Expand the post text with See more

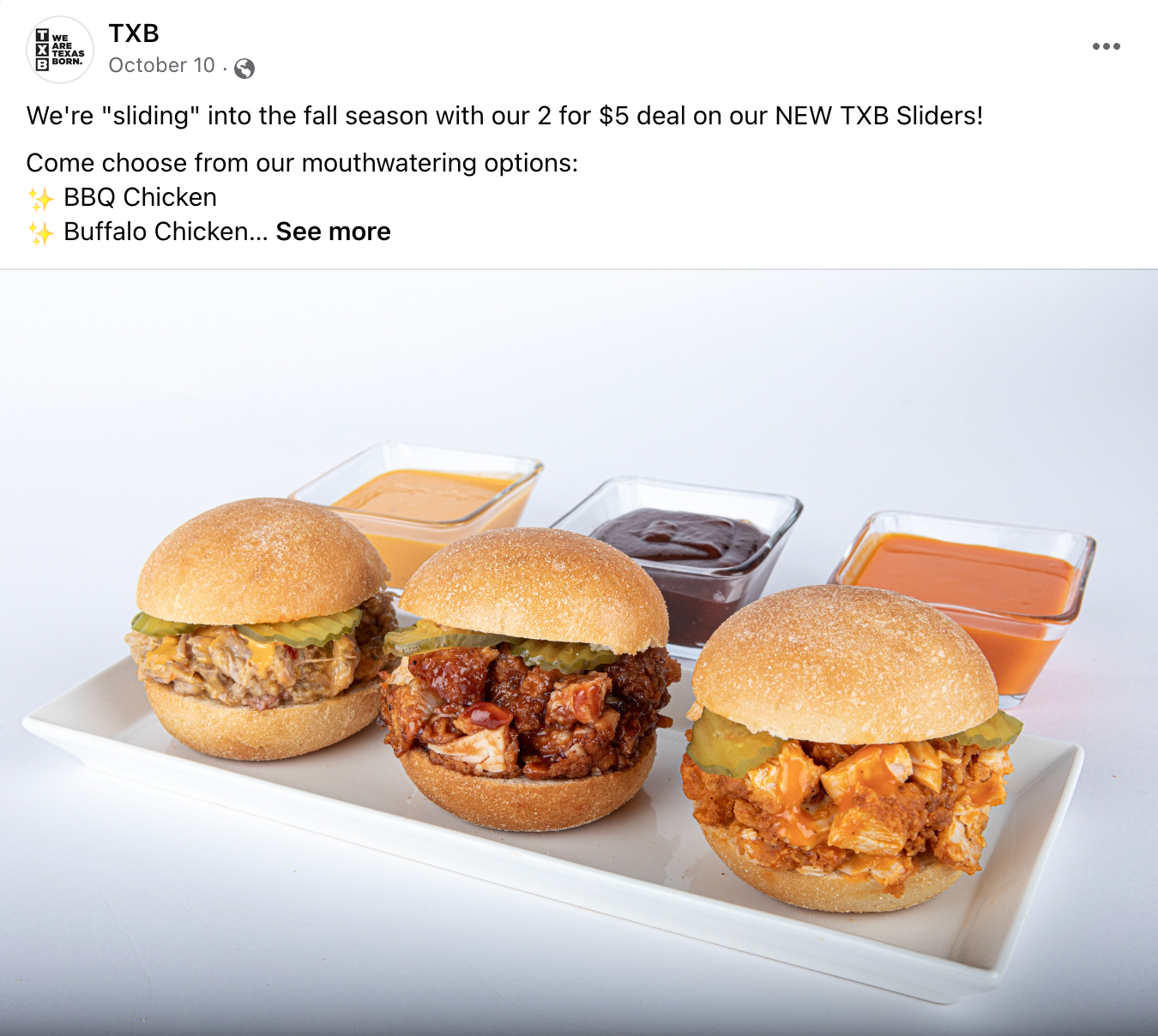(x=333, y=232)
